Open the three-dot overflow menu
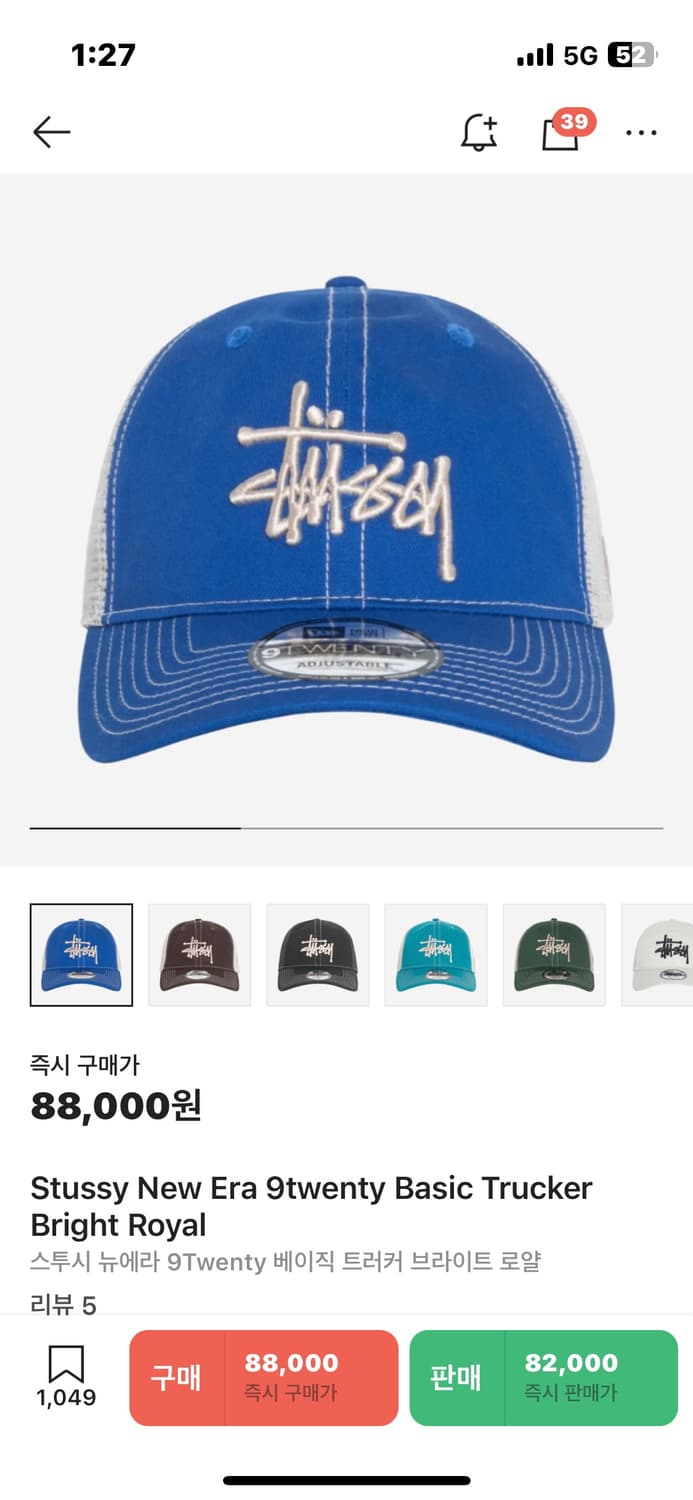693x1500 pixels. (x=641, y=132)
